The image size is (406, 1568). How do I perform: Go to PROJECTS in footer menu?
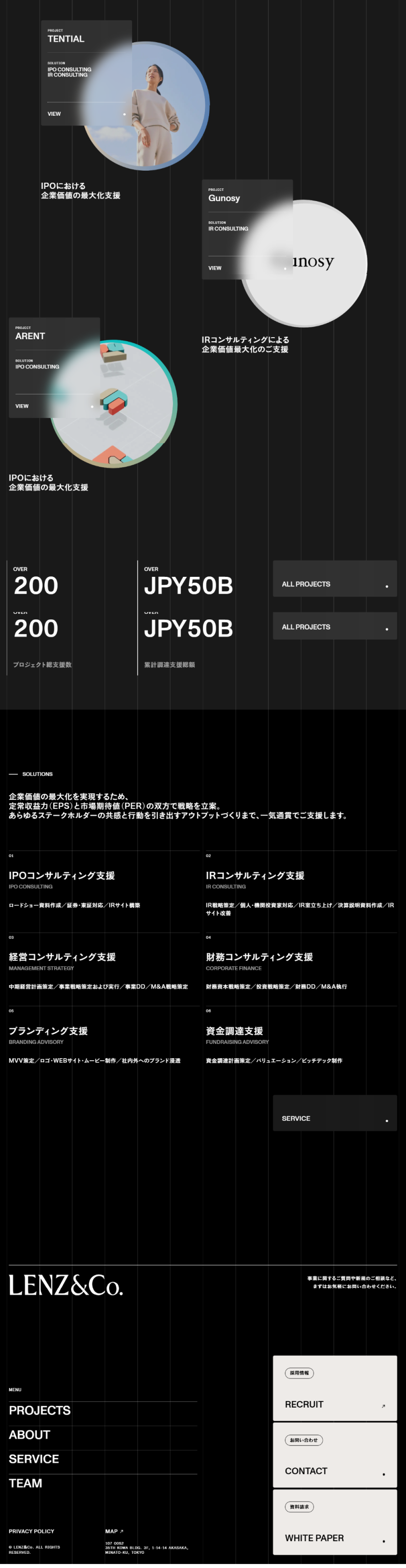point(40,1411)
